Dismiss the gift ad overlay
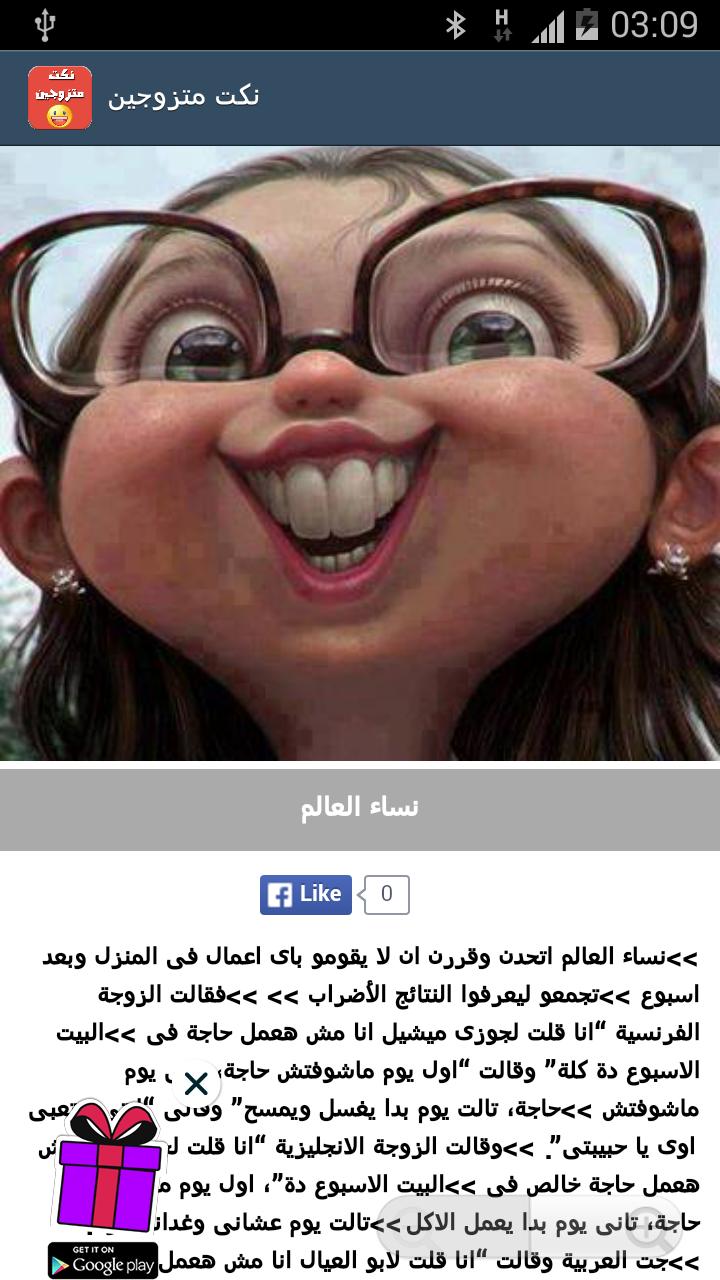The height and width of the screenshot is (1280, 720). click(x=197, y=1084)
